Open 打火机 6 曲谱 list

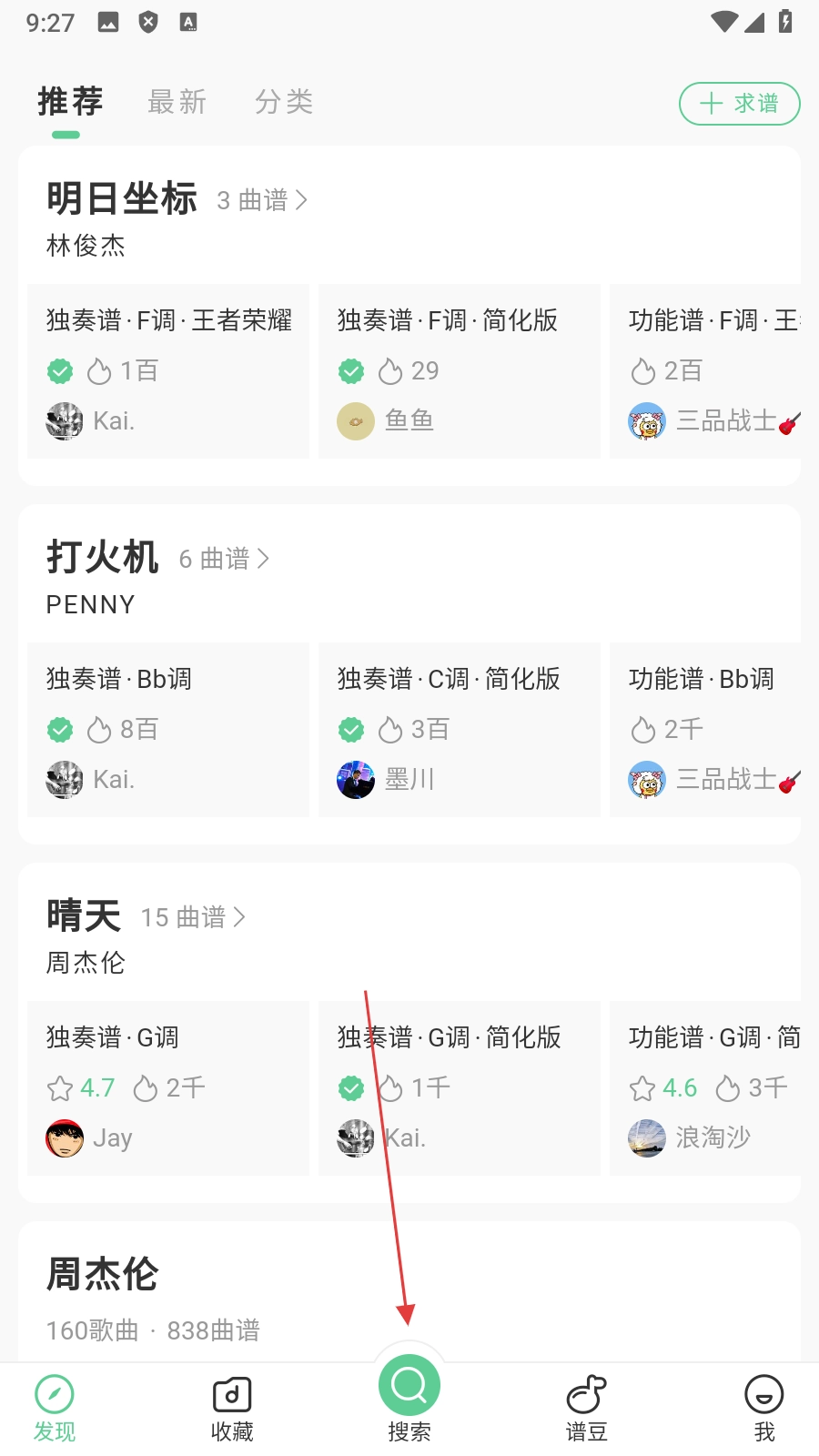pyautogui.click(x=224, y=559)
